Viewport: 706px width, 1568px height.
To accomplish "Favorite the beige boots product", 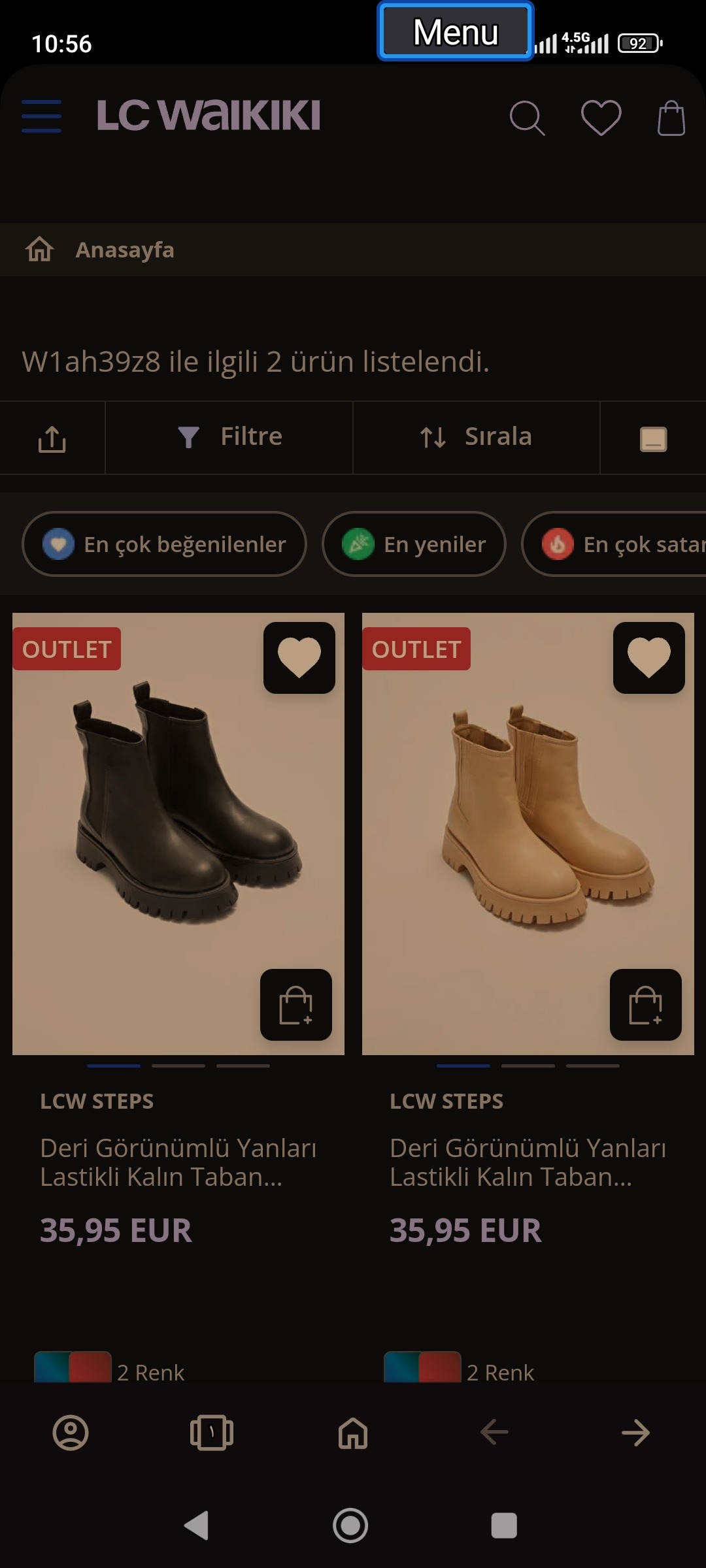I will coord(649,658).
